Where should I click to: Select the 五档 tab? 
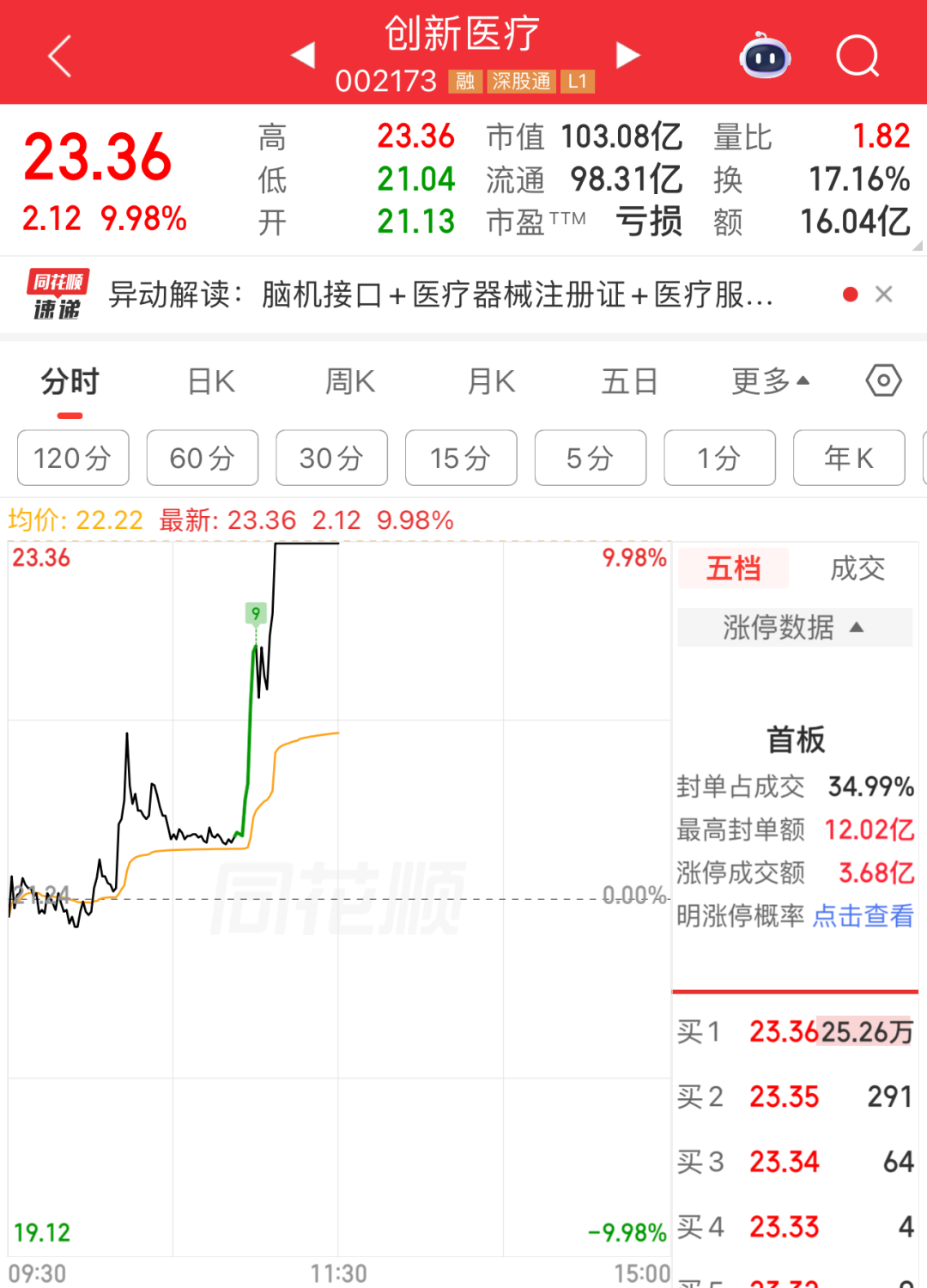734,568
